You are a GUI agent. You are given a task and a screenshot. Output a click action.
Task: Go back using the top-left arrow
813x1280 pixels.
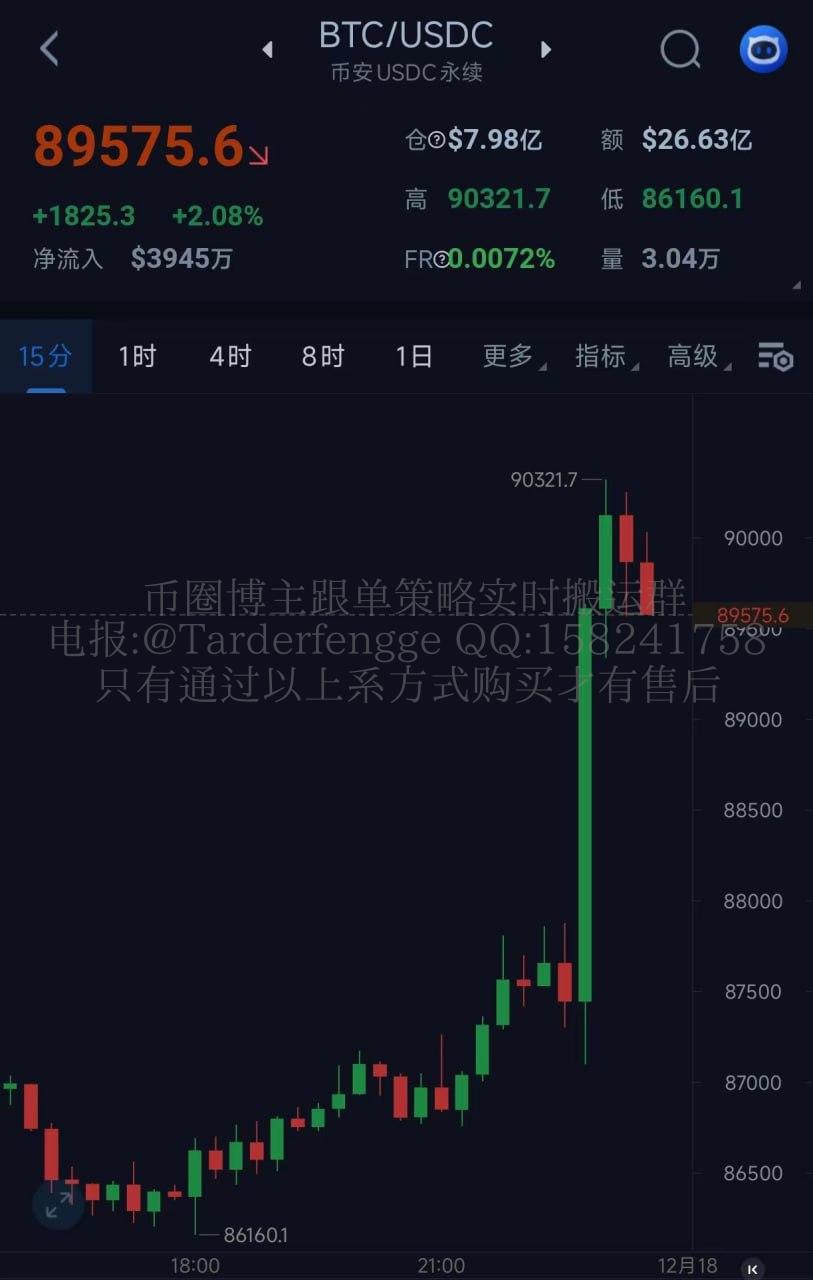click(x=49, y=48)
